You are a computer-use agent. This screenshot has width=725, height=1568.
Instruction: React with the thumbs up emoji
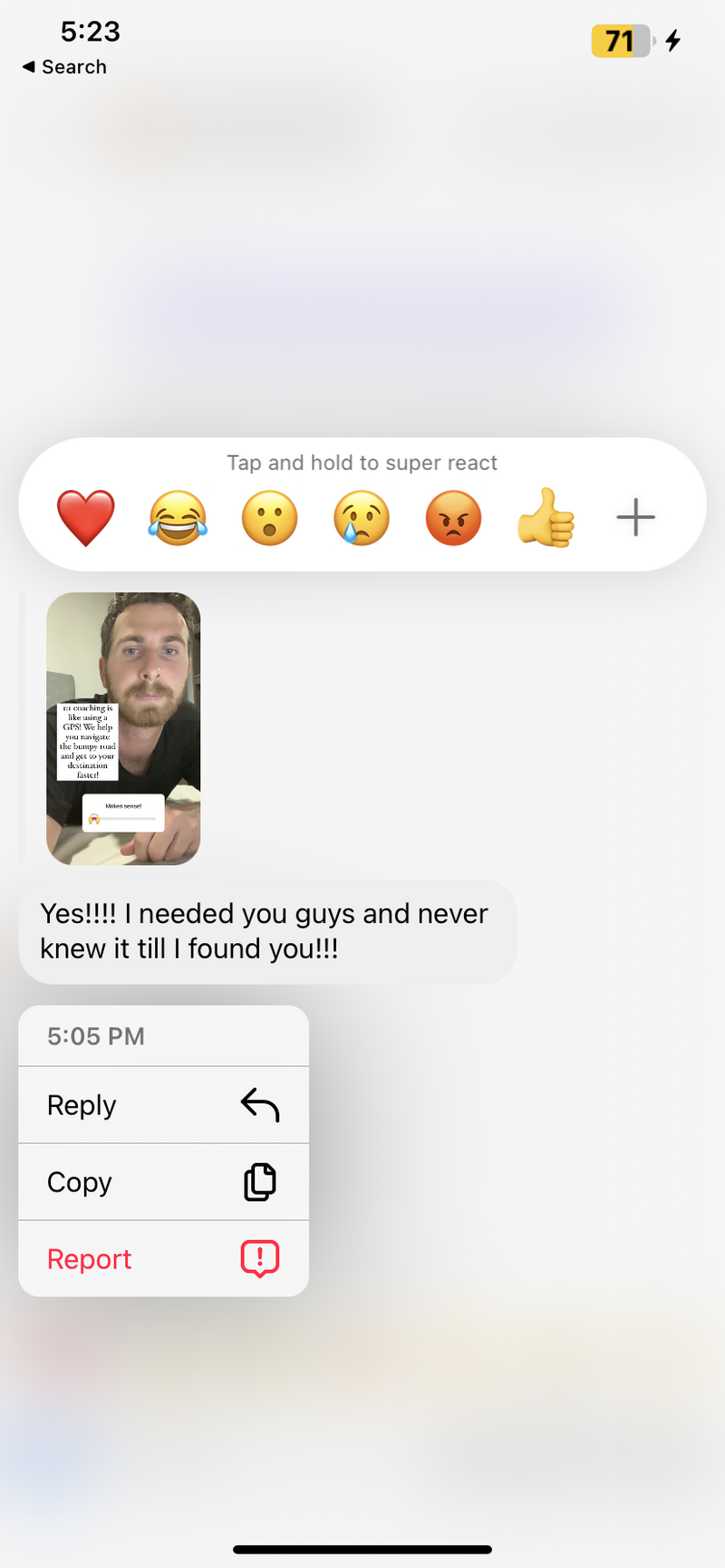tap(546, 517)
